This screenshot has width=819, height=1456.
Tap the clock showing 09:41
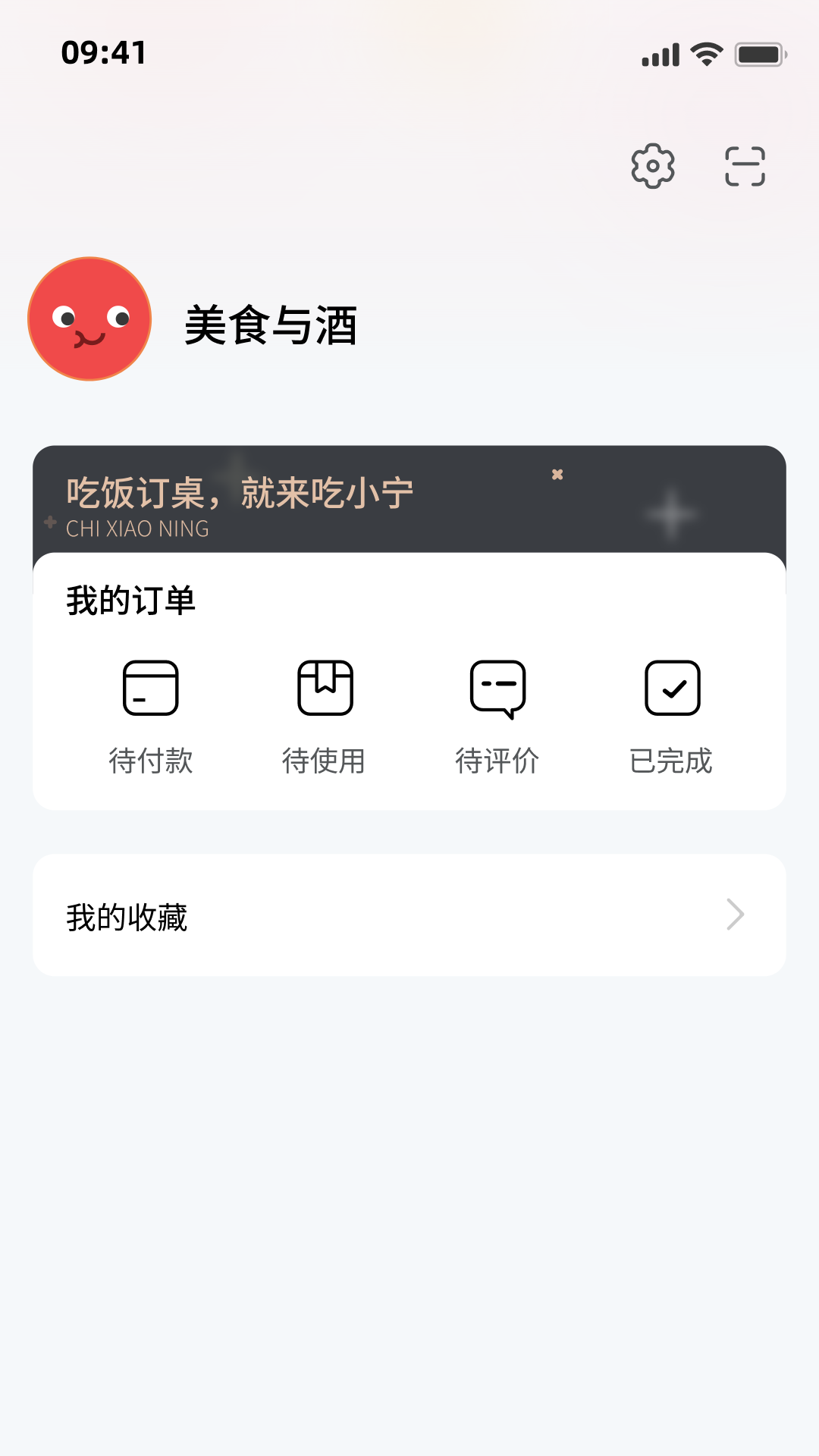coord(104,53)
